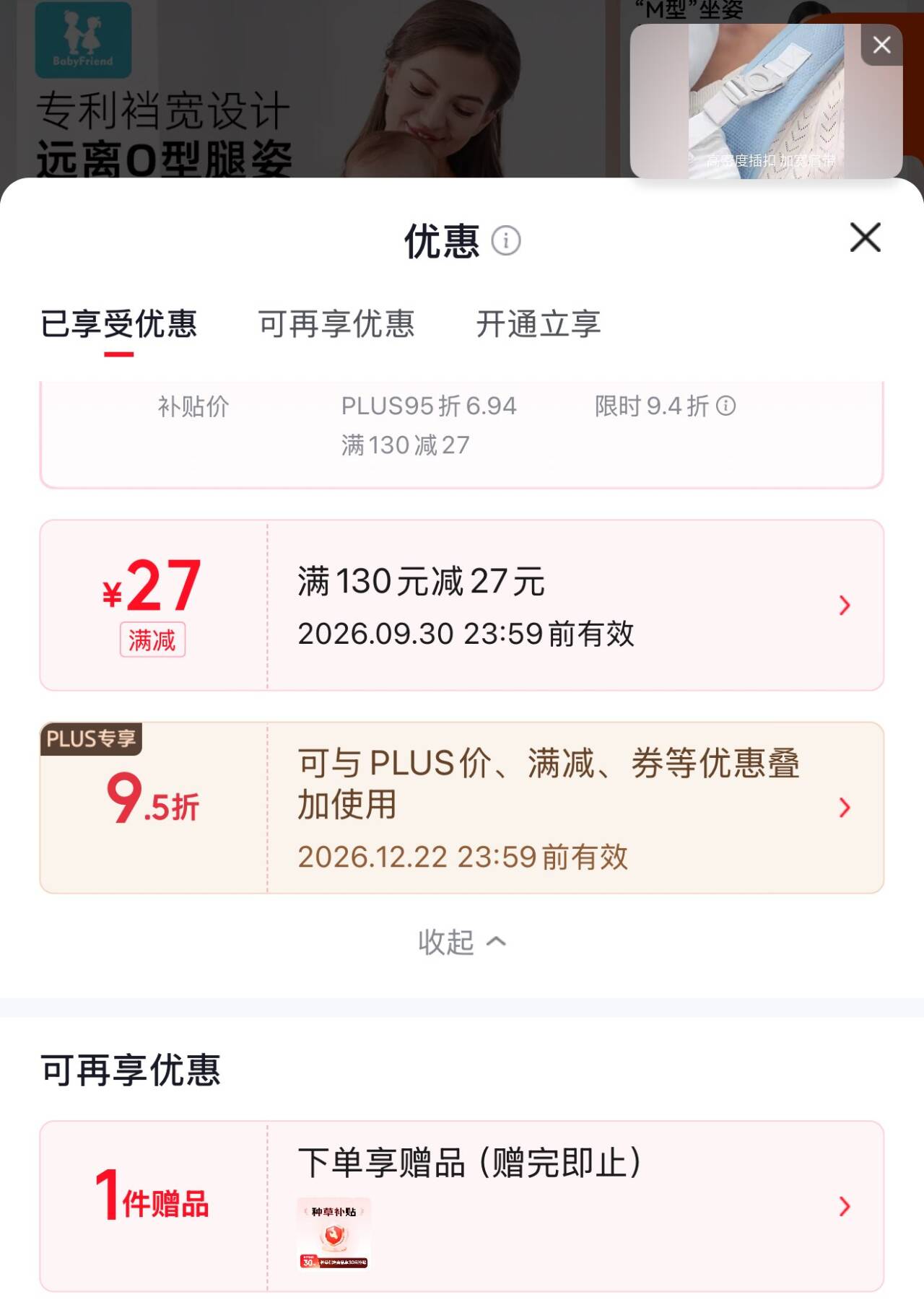Switch to the 可再享优惠 tab
The width and height of the screenshot is (924, 1310).
[336, 324]
